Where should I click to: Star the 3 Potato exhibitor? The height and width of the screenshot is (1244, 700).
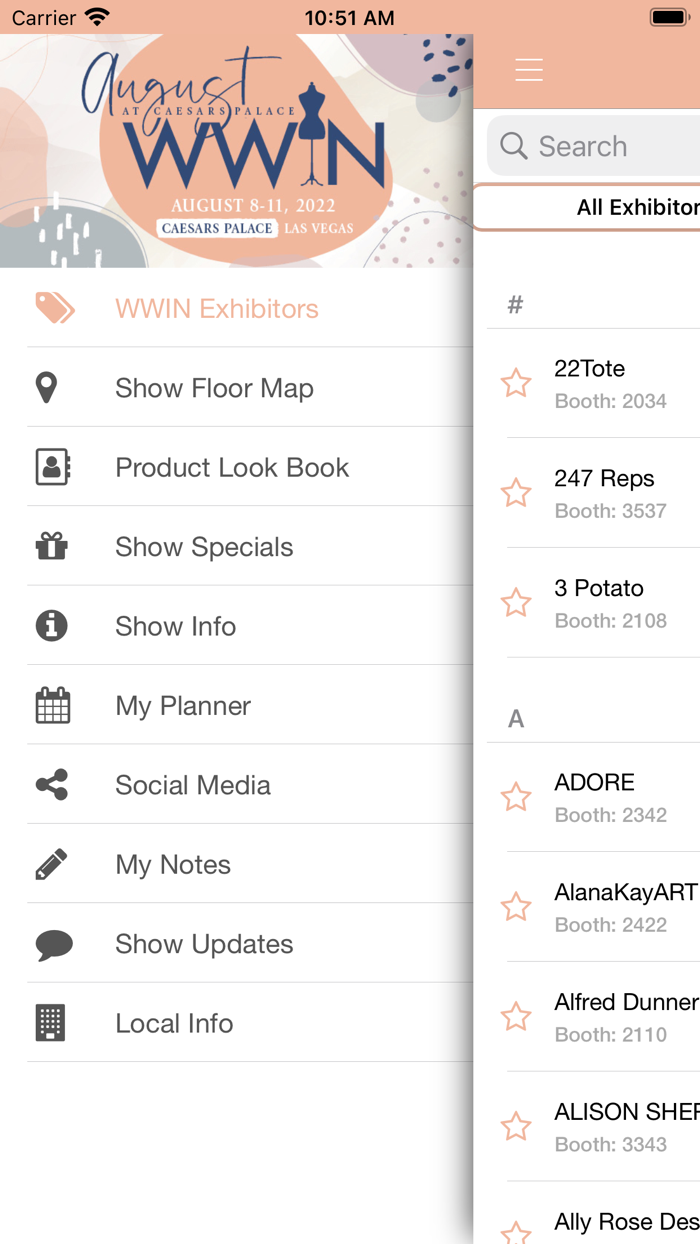516,603
